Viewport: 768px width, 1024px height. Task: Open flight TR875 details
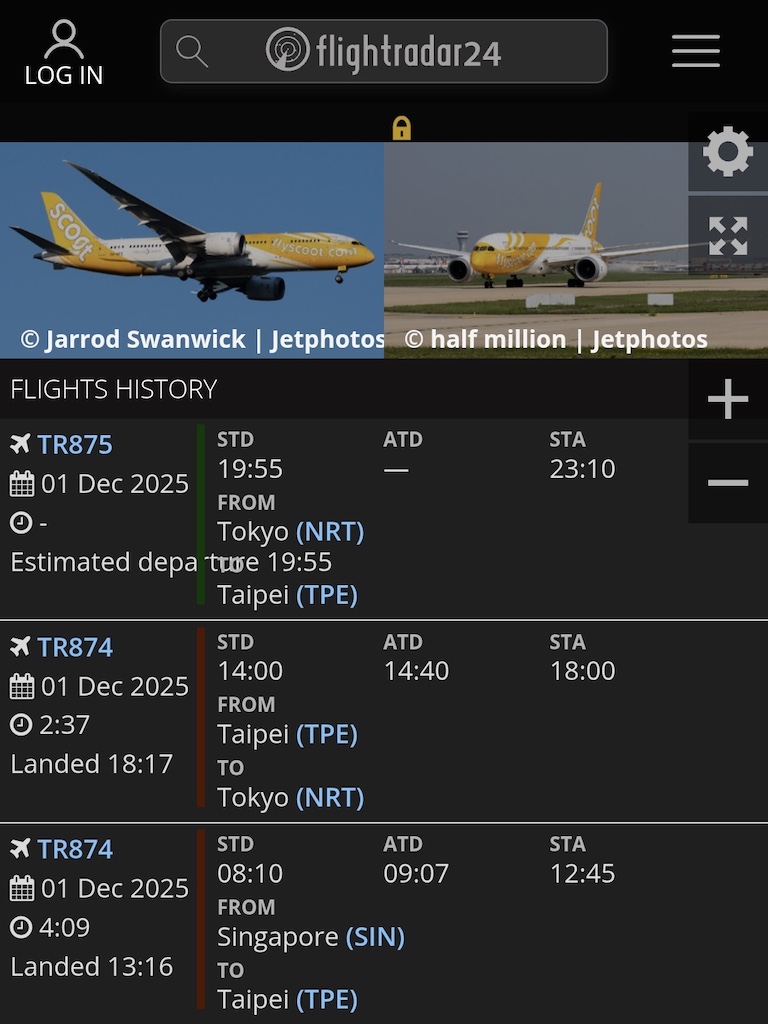[x=74, y=444]
